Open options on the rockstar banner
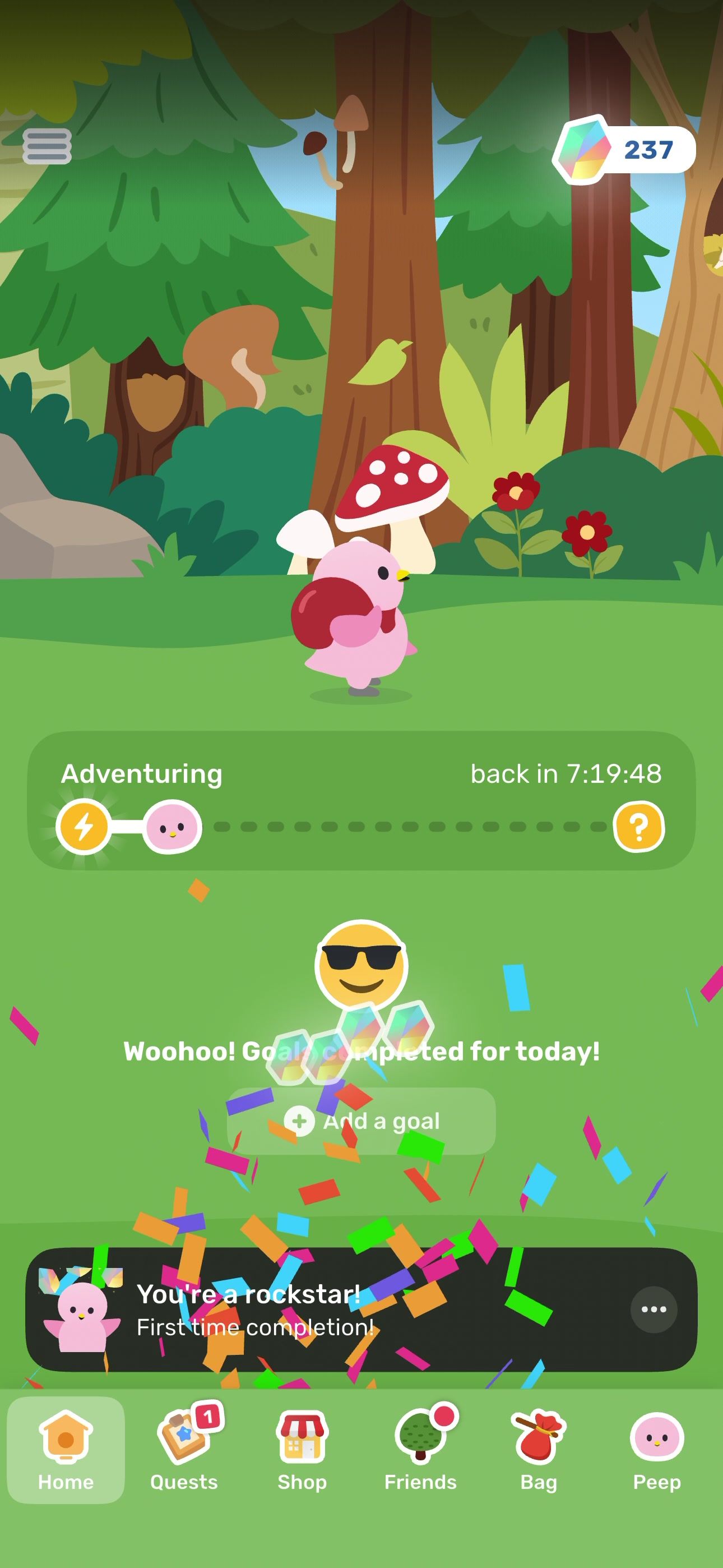The width and height of the screenshot is (723, 1568). [654, 1309]
